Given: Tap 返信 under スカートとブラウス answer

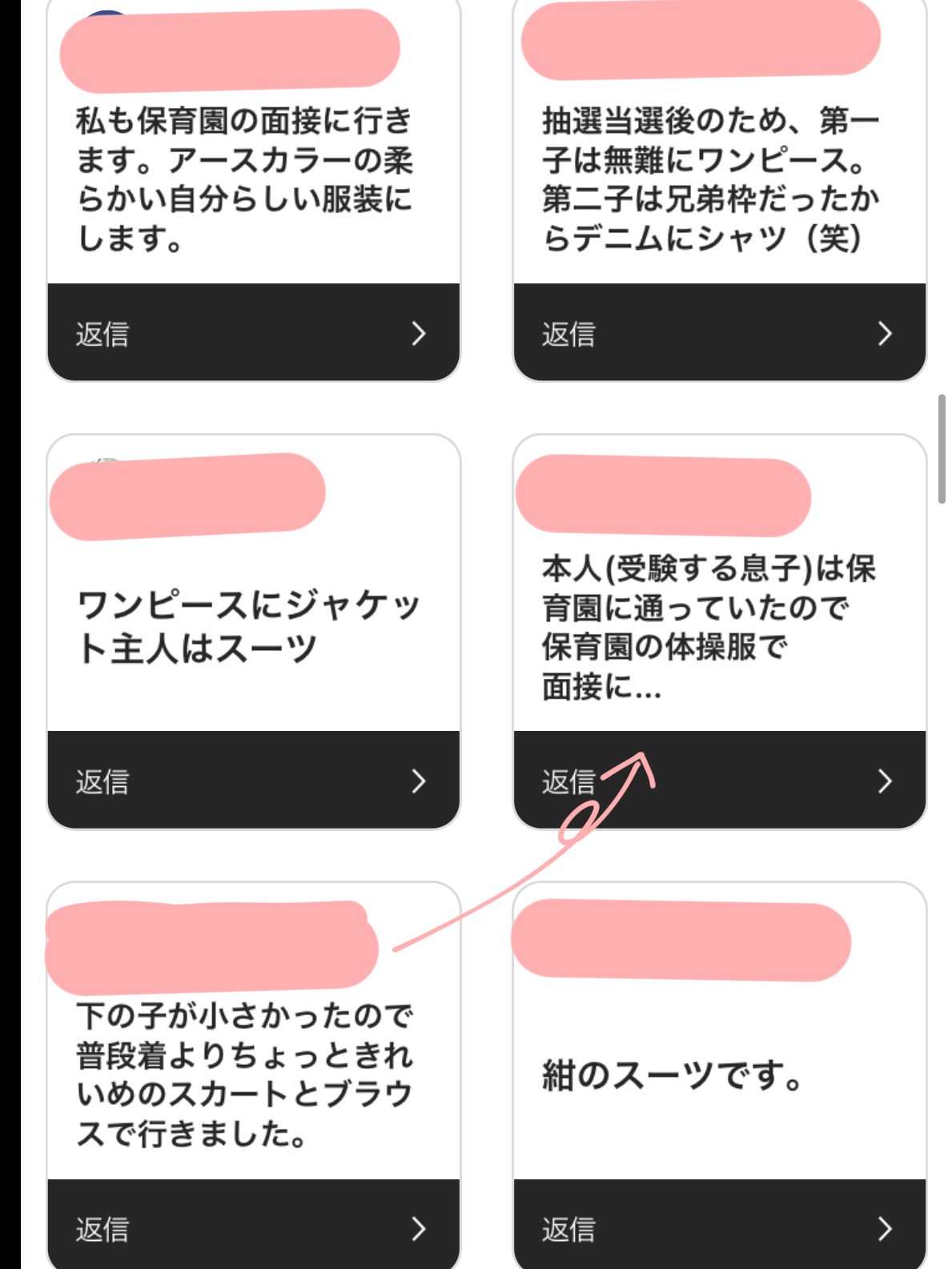Looking at the screenshot, I should click(x=253, y=1228).
